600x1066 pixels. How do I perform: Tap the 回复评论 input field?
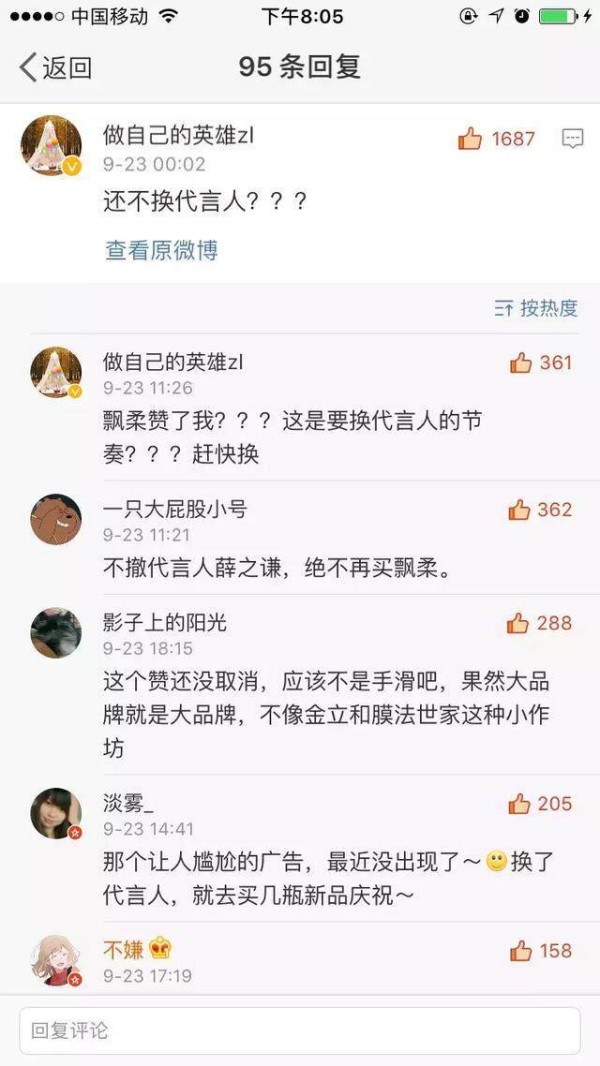point(300,1031)
